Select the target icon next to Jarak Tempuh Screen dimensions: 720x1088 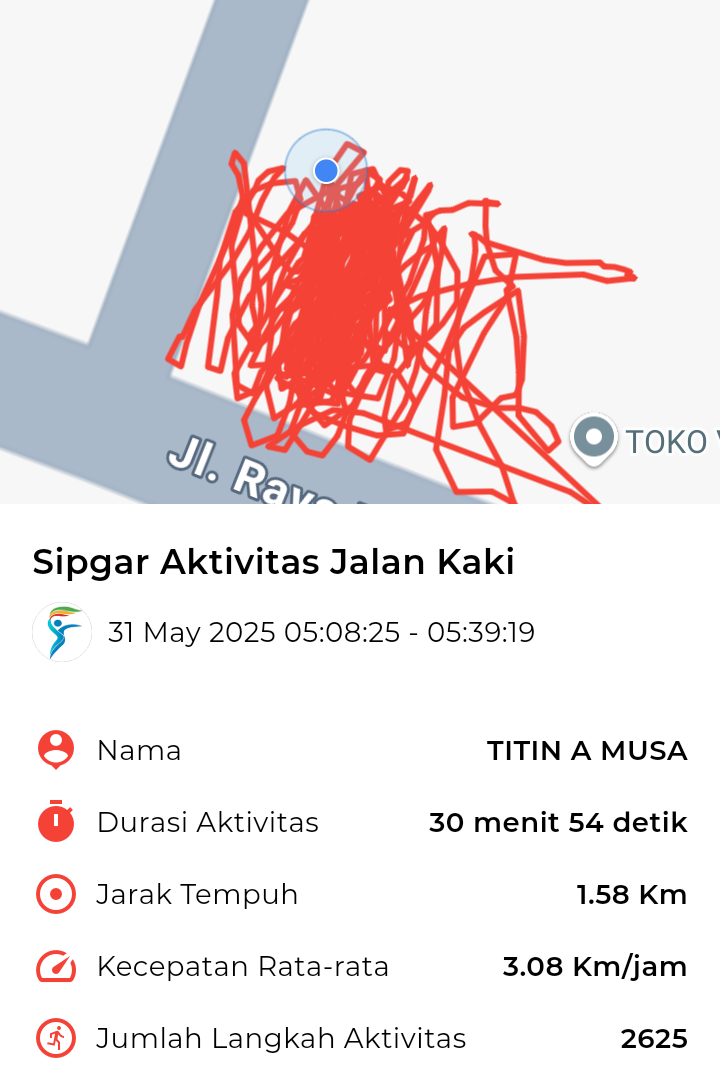[x=55, y=894]
